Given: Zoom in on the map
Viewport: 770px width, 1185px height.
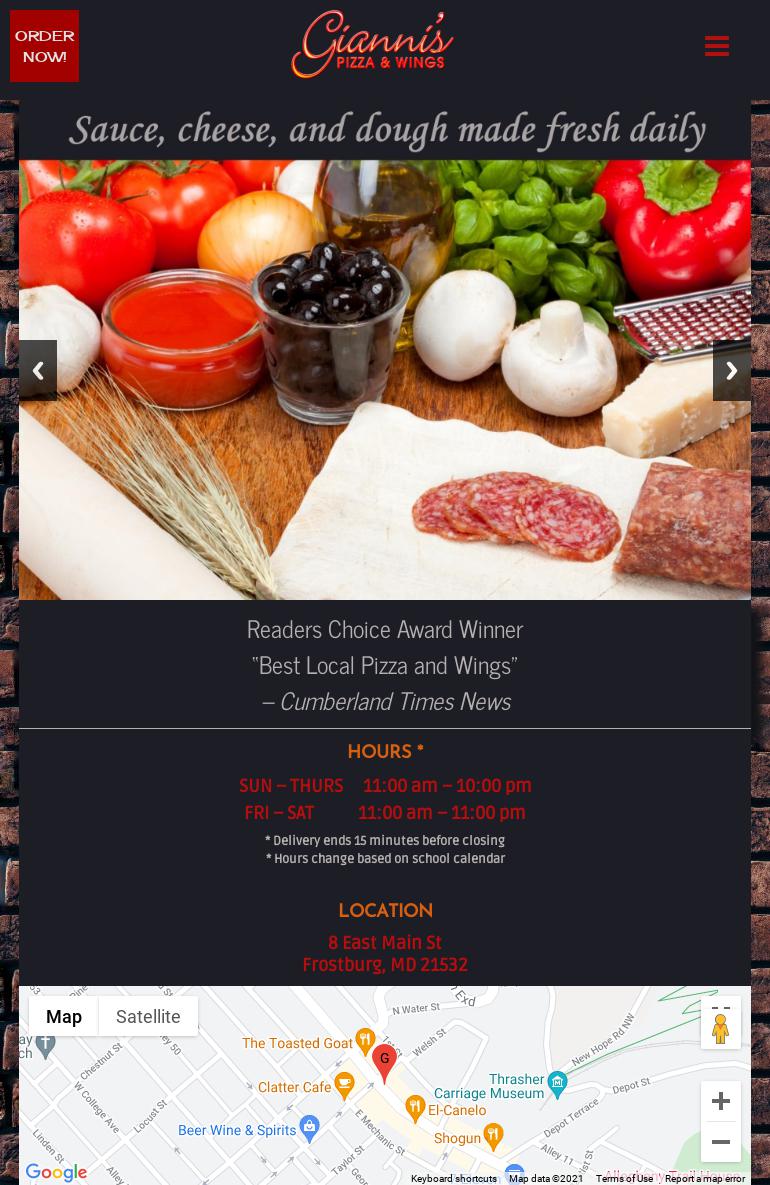Looking at the screenshot, I should point(720,1101).
